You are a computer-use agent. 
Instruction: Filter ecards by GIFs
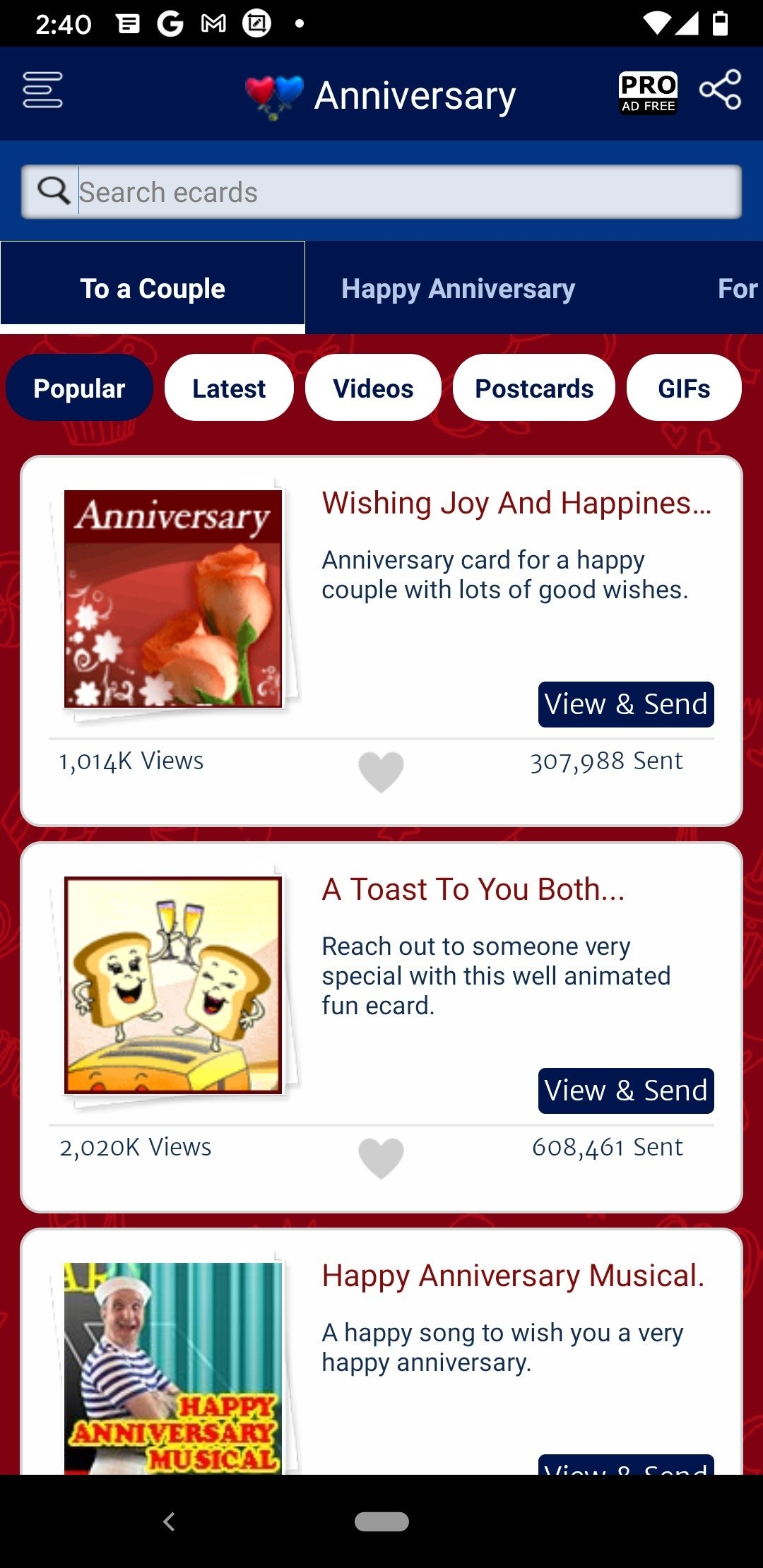coord(684,388)
